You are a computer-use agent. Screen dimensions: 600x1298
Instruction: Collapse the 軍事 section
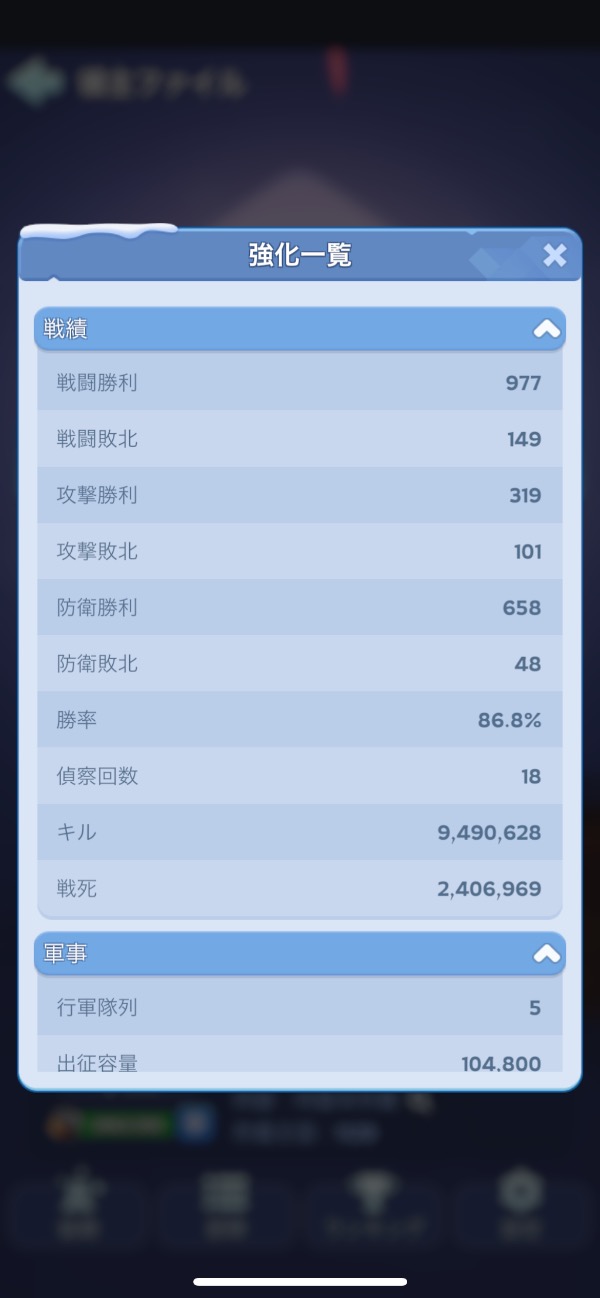click(546, 954)
